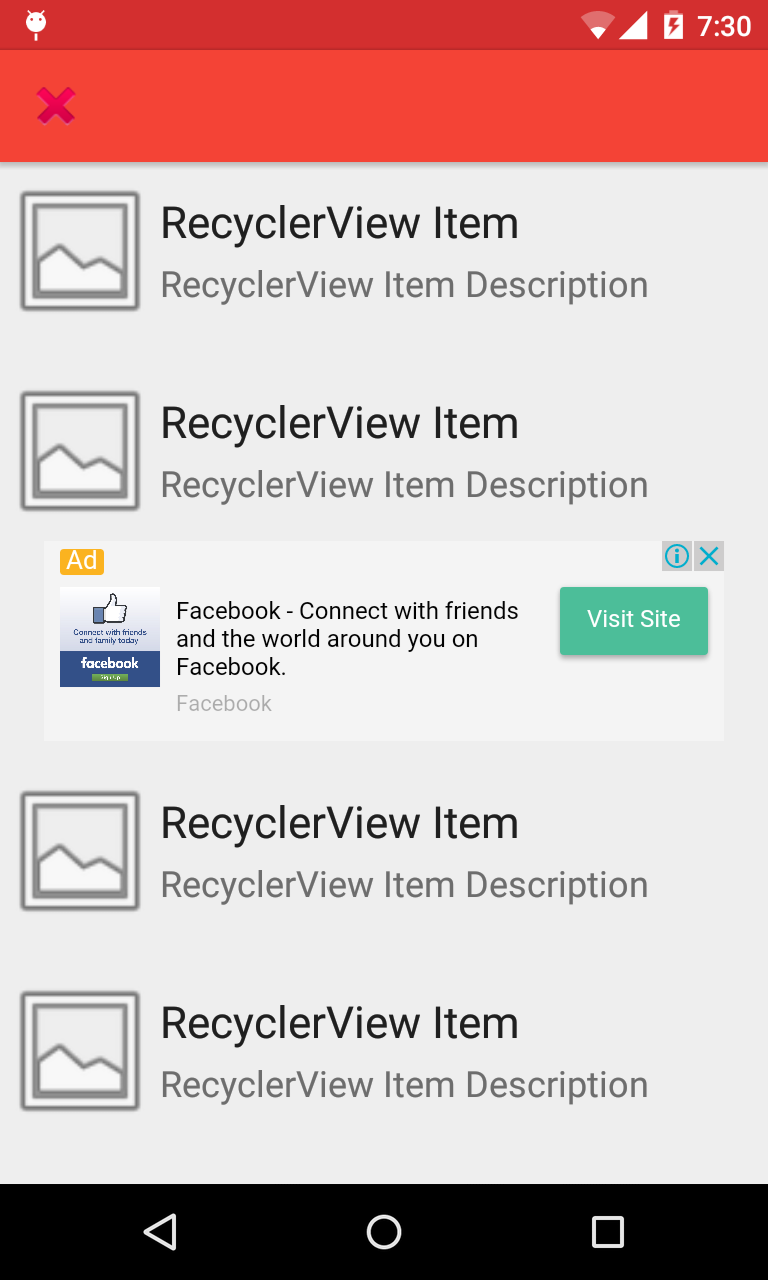Go back with the system back button
Screen dimensions: 768x1280
(160, 1232)
